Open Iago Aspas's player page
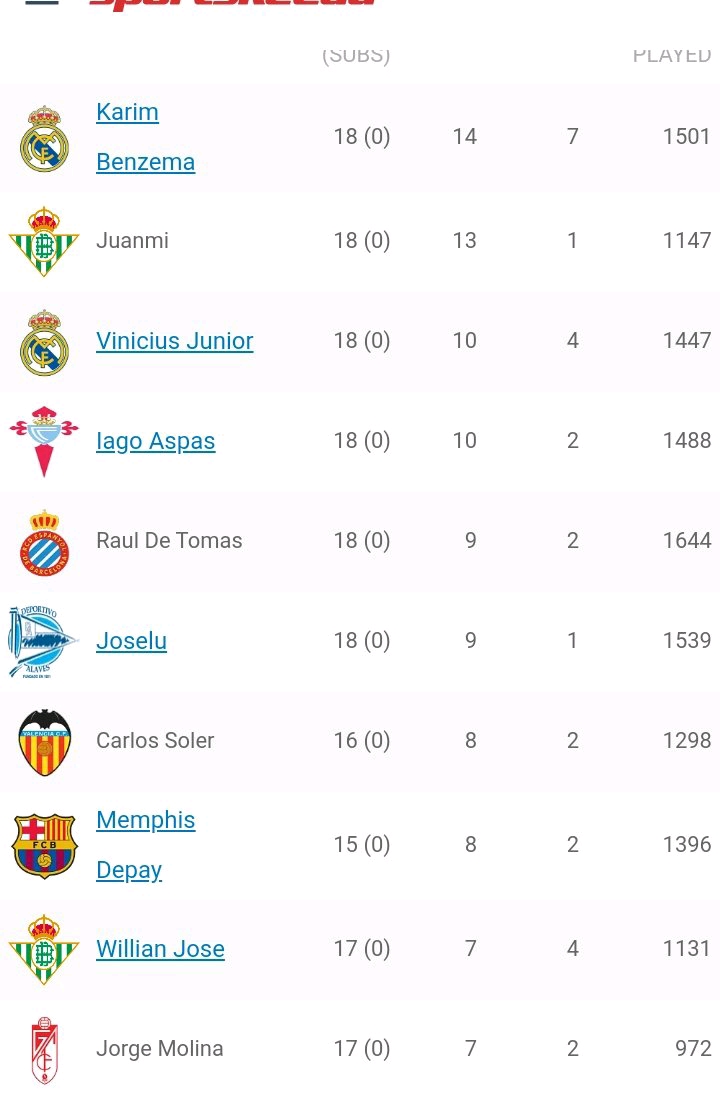This screenshot has height=1106, width=720. (155, 440)
